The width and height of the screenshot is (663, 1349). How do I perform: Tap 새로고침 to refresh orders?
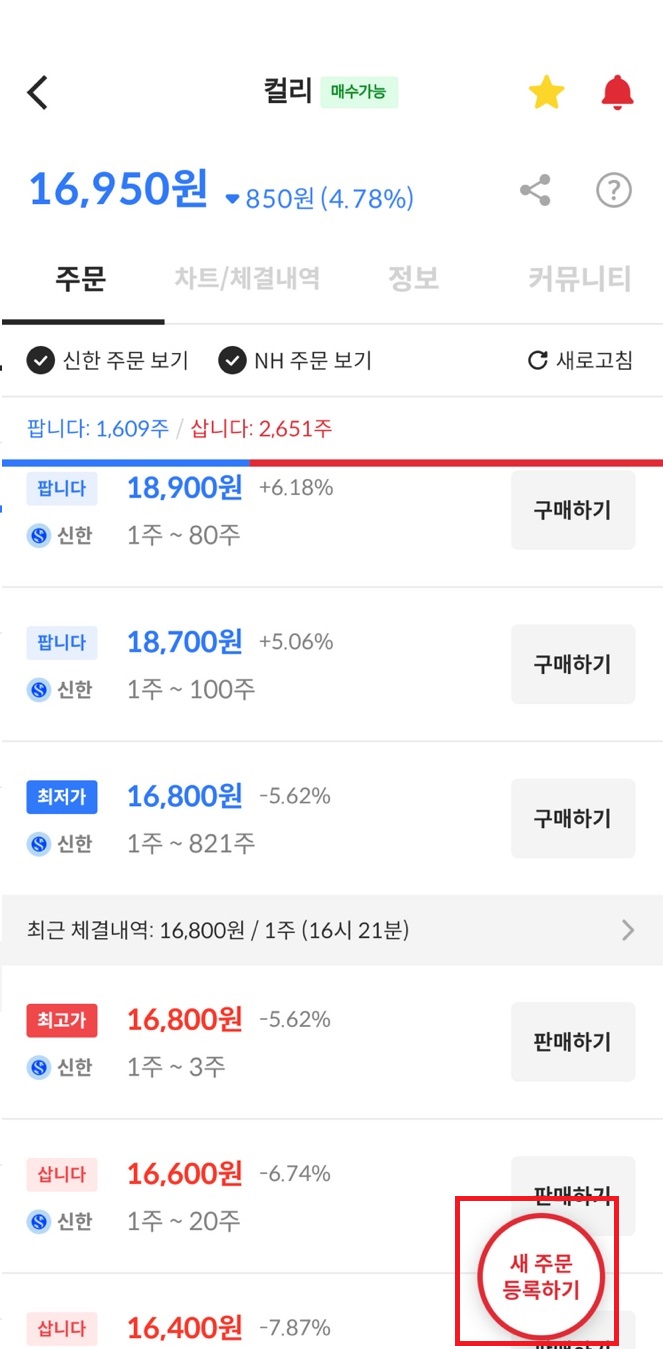coord(580,361)
